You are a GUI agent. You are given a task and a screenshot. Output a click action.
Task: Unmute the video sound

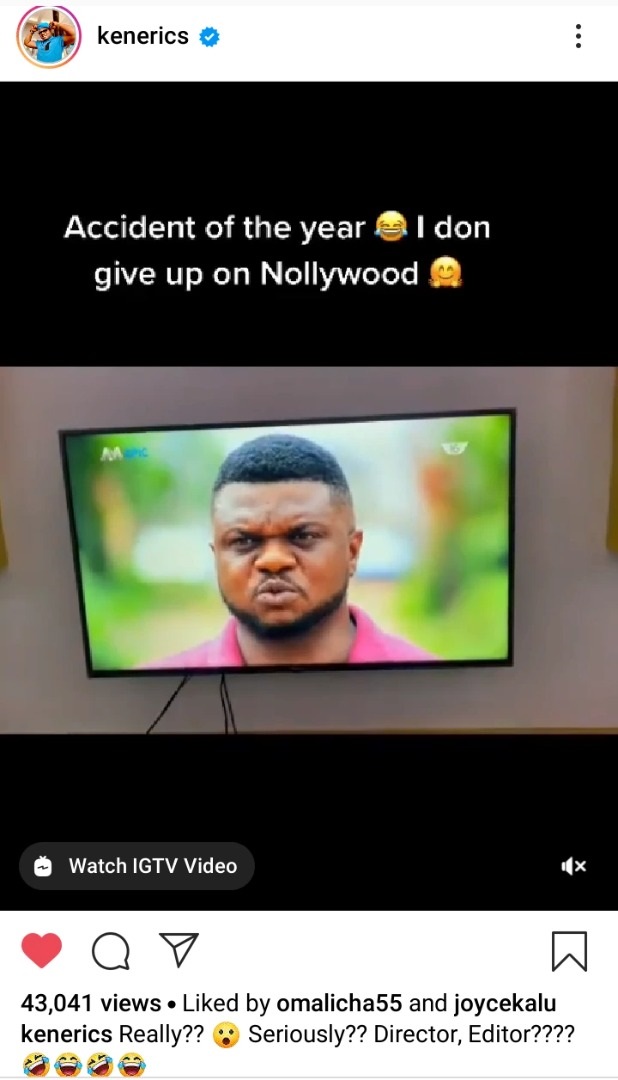point(574,866)
